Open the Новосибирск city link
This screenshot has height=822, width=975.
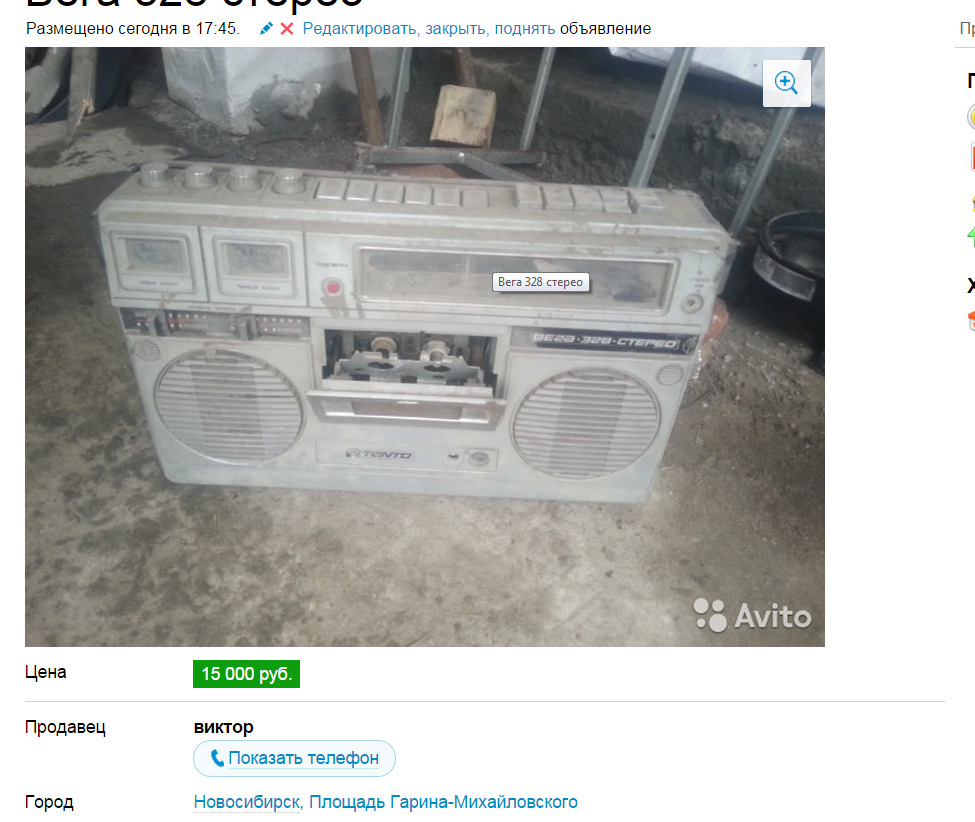247,802
